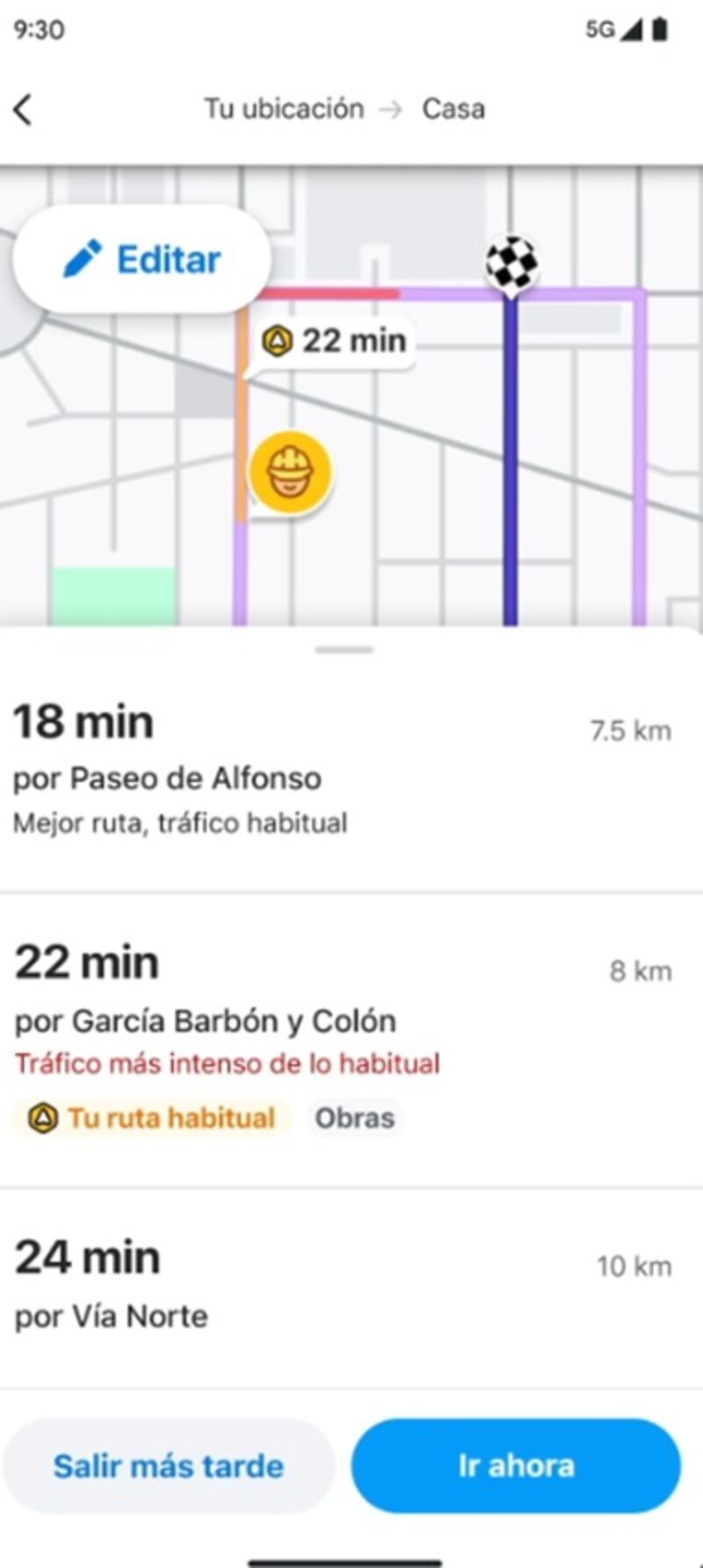Tap Salir más tarde to schedule departure
Image resolution: width=703 pixels, height=1568 pixels.
point(169,1465)
